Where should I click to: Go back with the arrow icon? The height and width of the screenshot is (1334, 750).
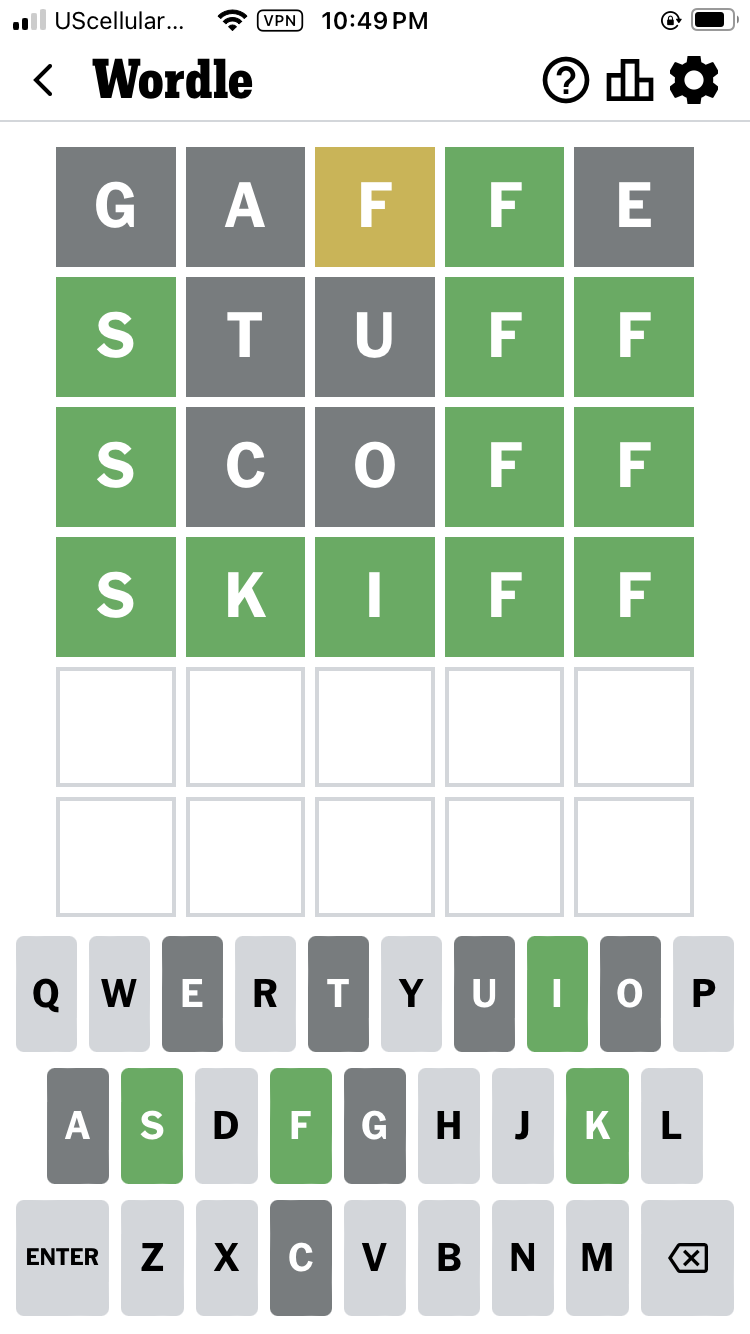coord(43,80)
